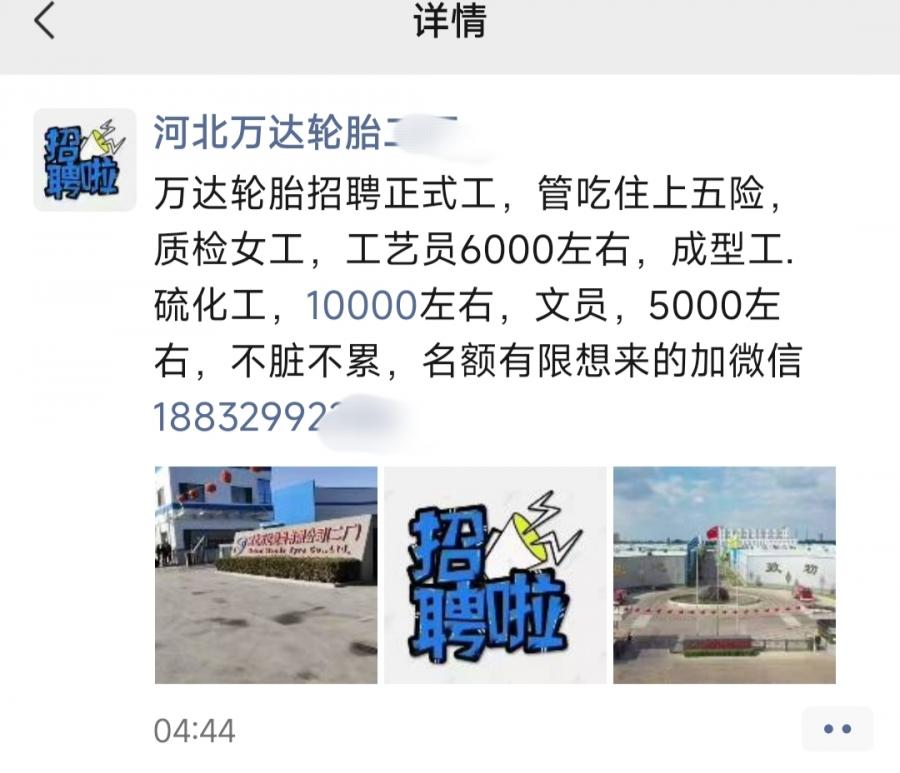This screenshot has width=900, height=773.
Task: Tap the 10000 number link
Action: pyautogui.click(x=361, y=304)
